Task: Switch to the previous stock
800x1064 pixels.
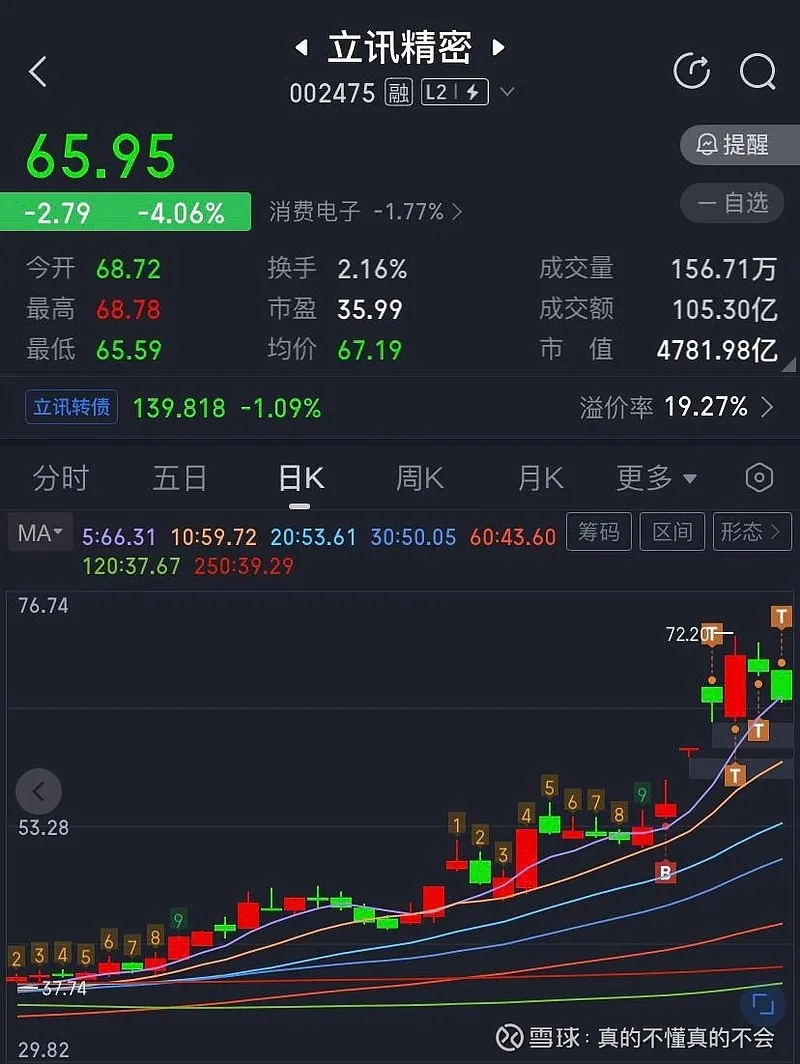Action: coord(300,47)
